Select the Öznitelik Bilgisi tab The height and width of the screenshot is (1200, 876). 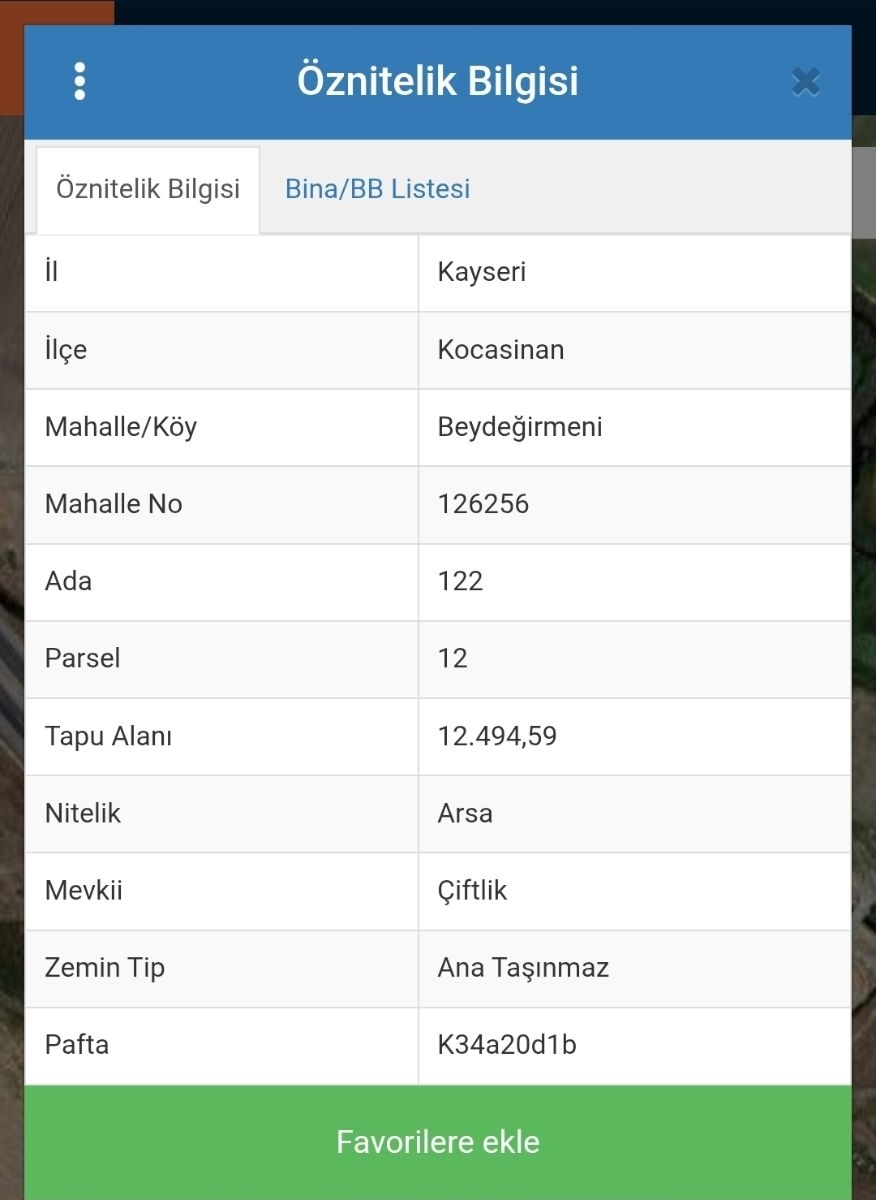point(148,189)
